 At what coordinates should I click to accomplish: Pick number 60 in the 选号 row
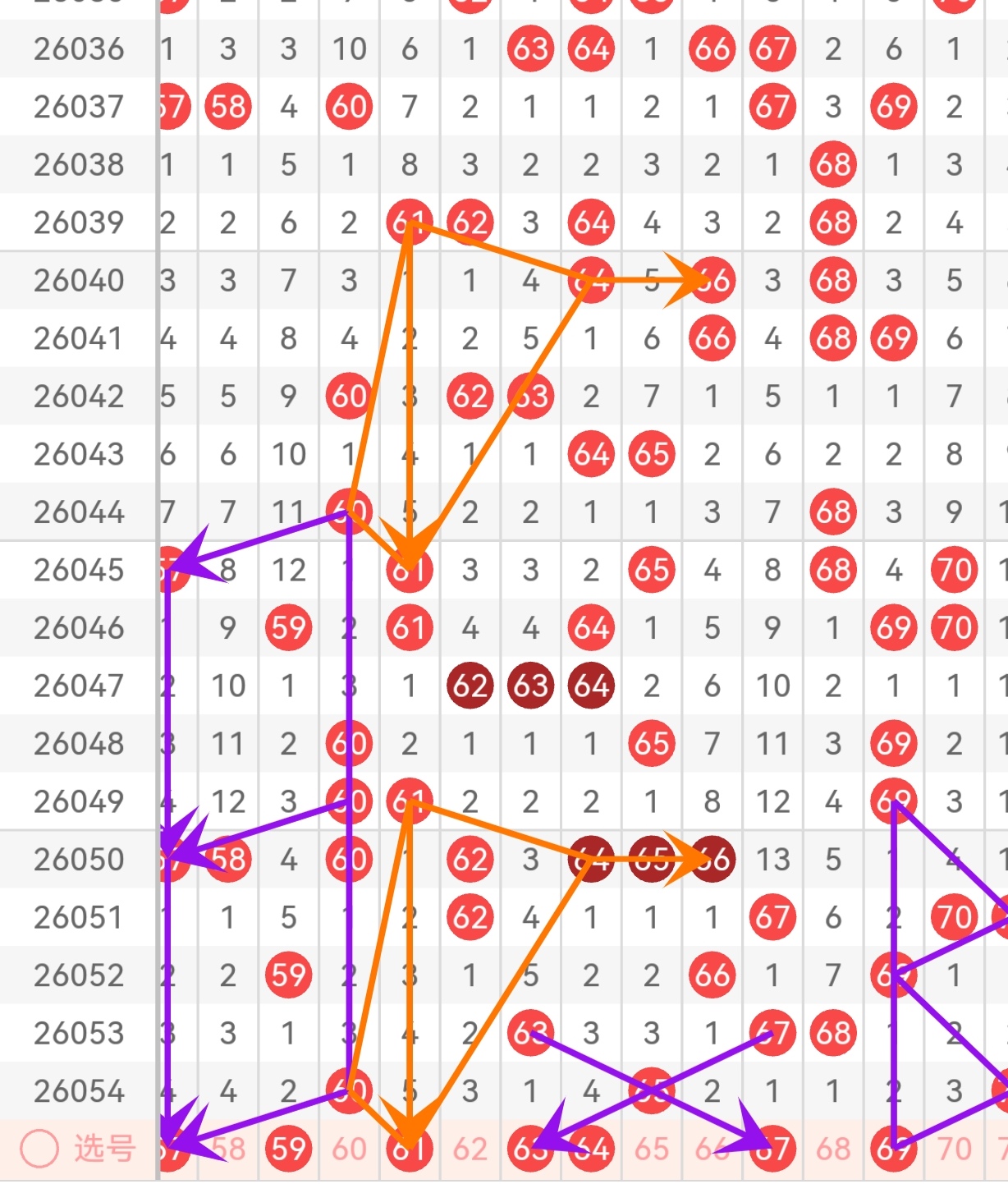coord(349,1149)
